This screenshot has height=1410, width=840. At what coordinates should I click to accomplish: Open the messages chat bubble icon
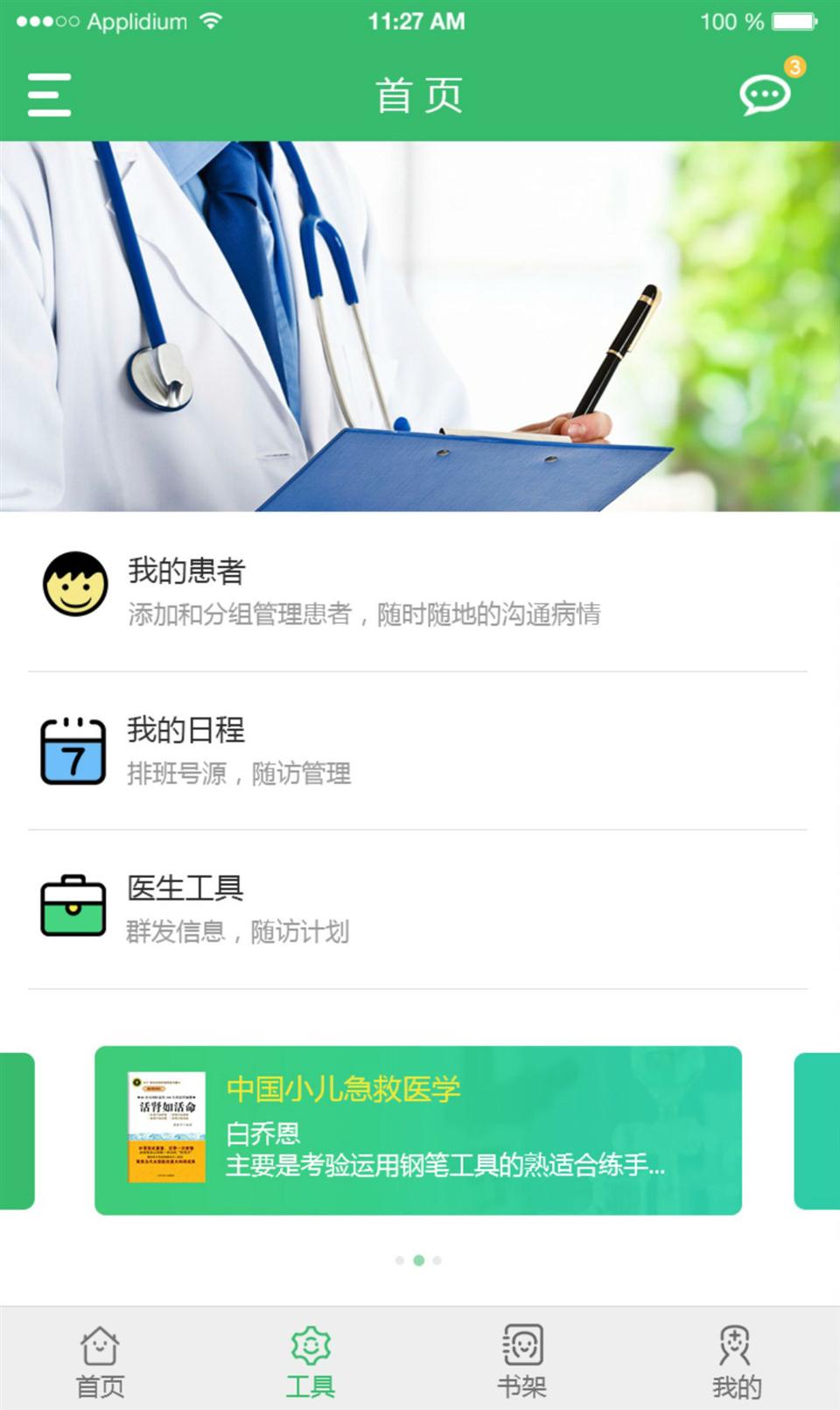[765, 95]
